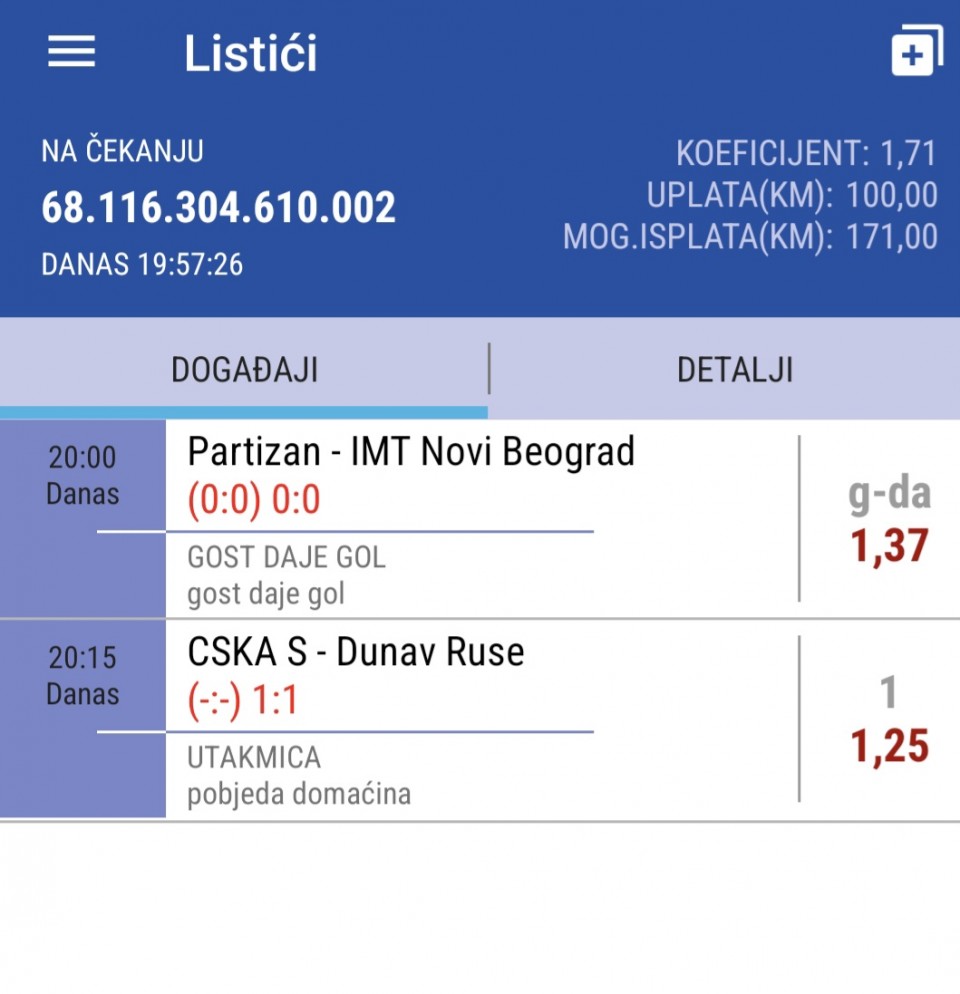
Task: Select the DOGAĐAJI tab
Action: [244, 370]
